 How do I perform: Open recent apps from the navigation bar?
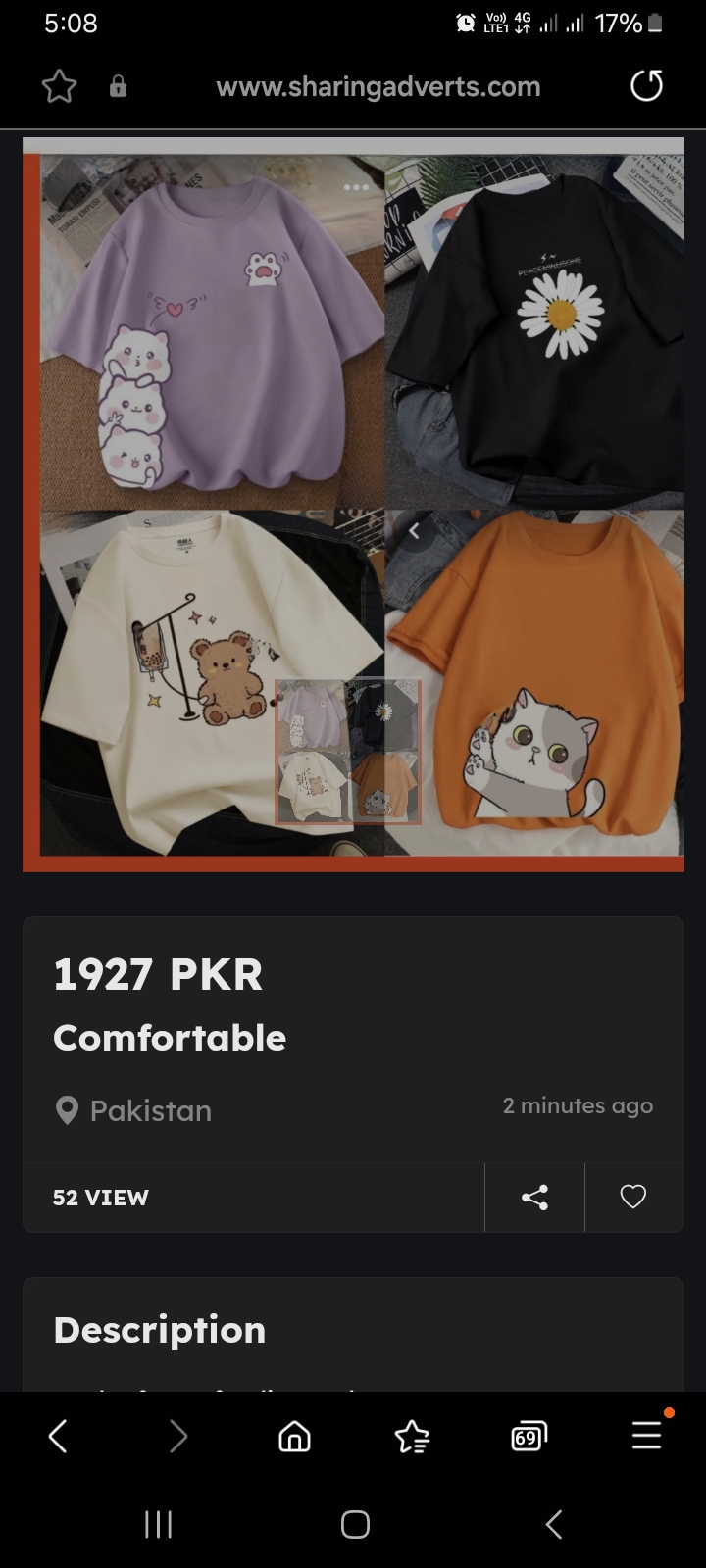(x=158, y=1524)
